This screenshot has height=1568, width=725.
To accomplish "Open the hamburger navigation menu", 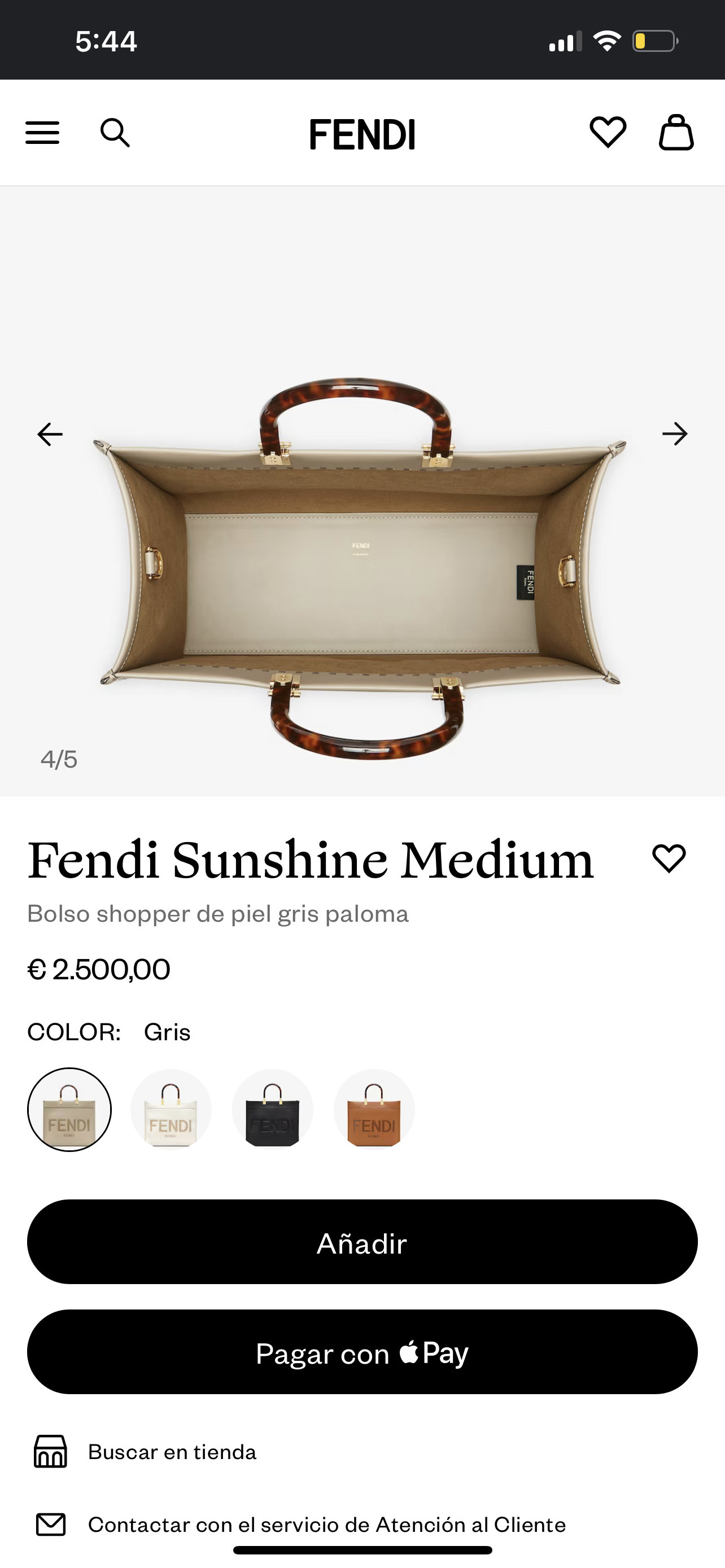I will (x=42, y=133).
